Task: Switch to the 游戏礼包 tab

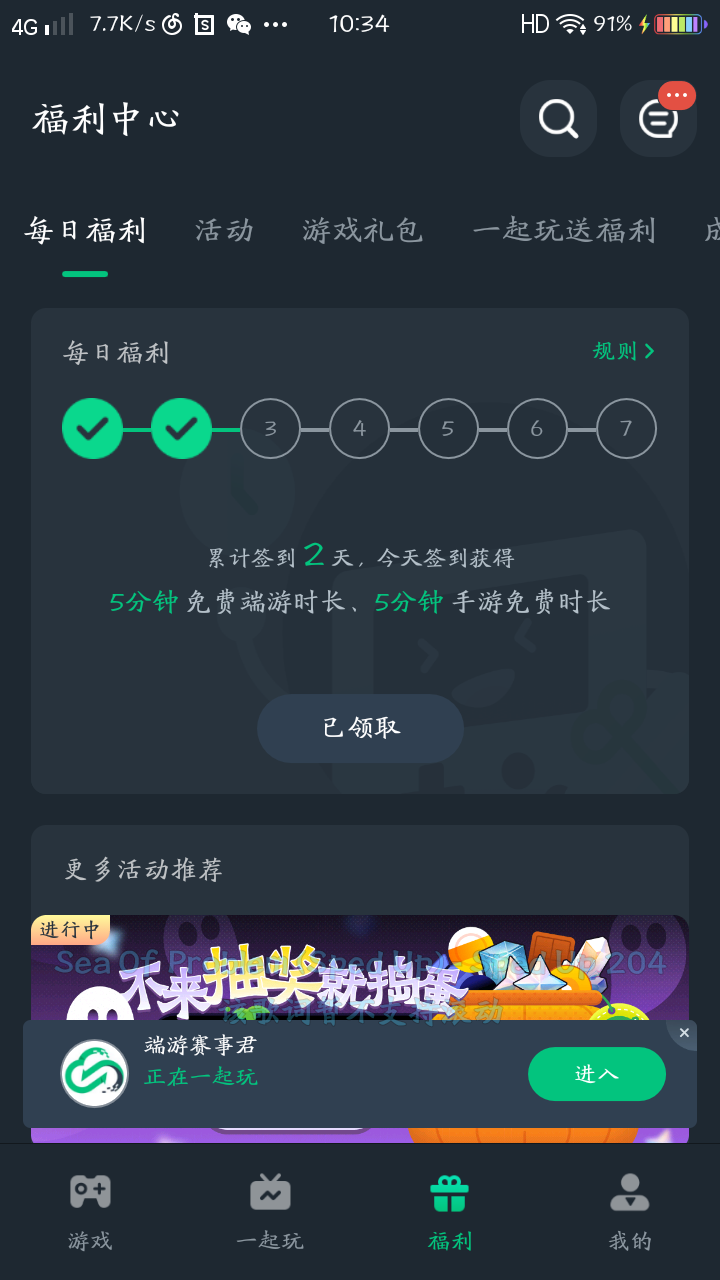Action: tap(363, 231)
